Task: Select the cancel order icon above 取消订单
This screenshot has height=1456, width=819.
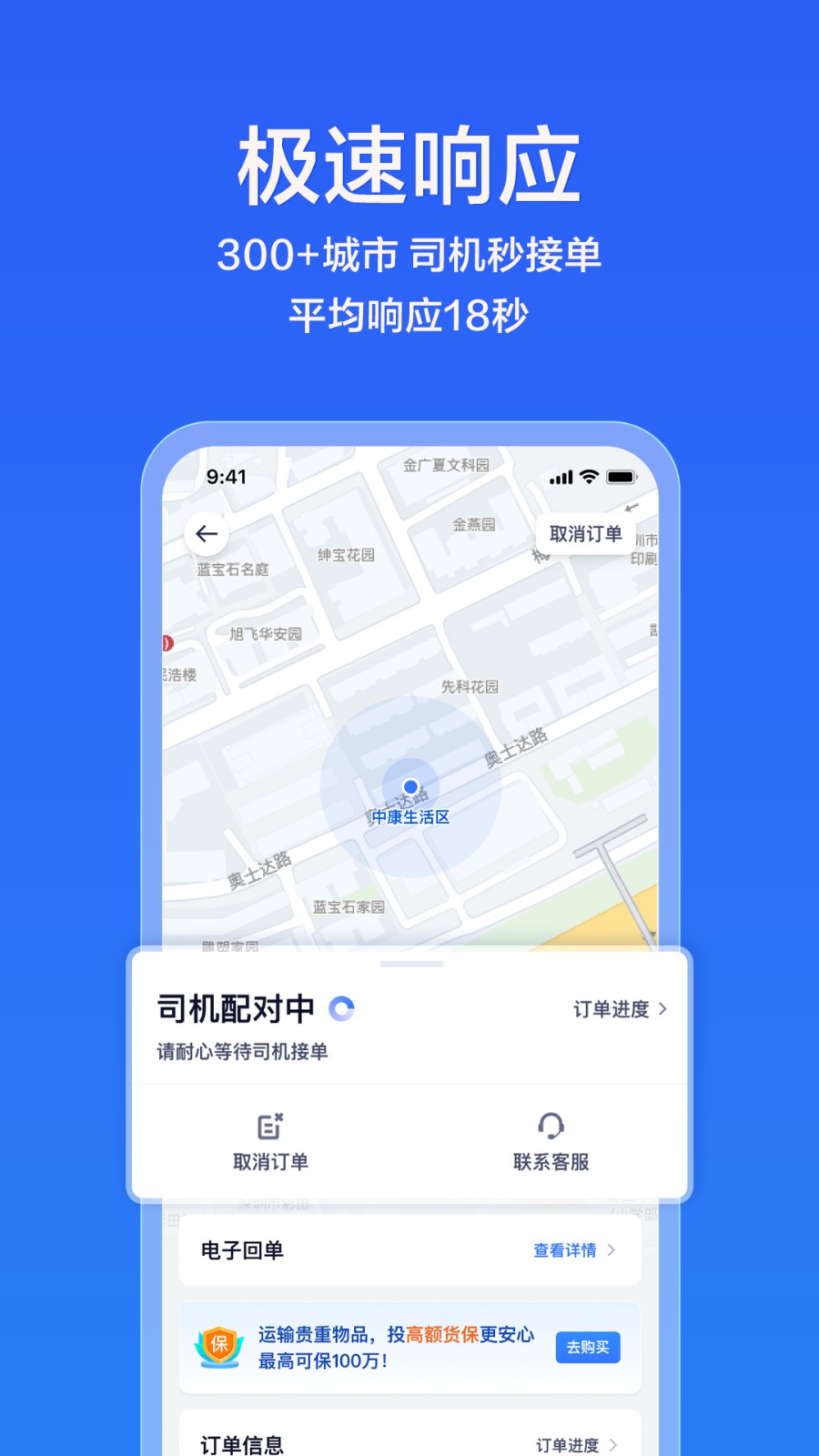Action: point(269,1127)
